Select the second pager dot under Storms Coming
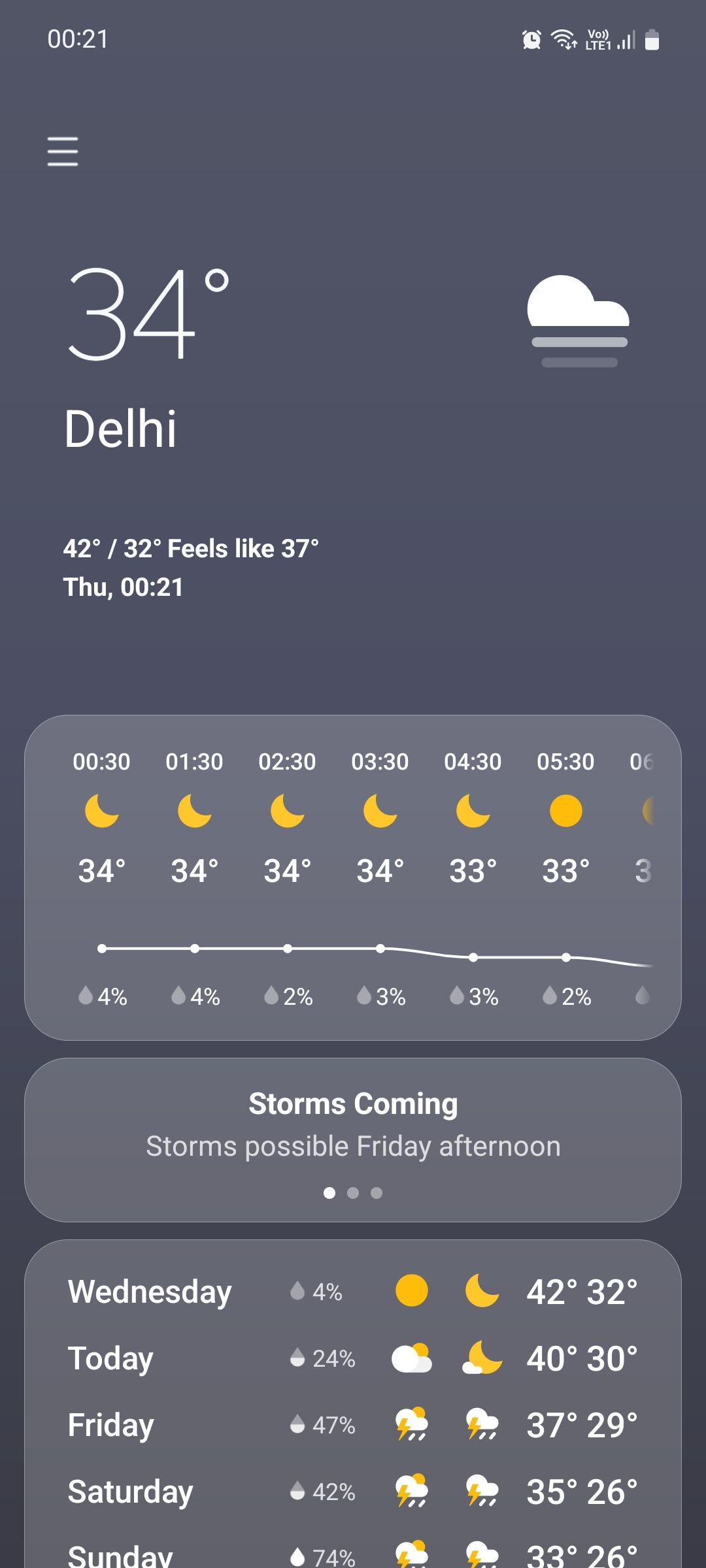 [353, 1192]
